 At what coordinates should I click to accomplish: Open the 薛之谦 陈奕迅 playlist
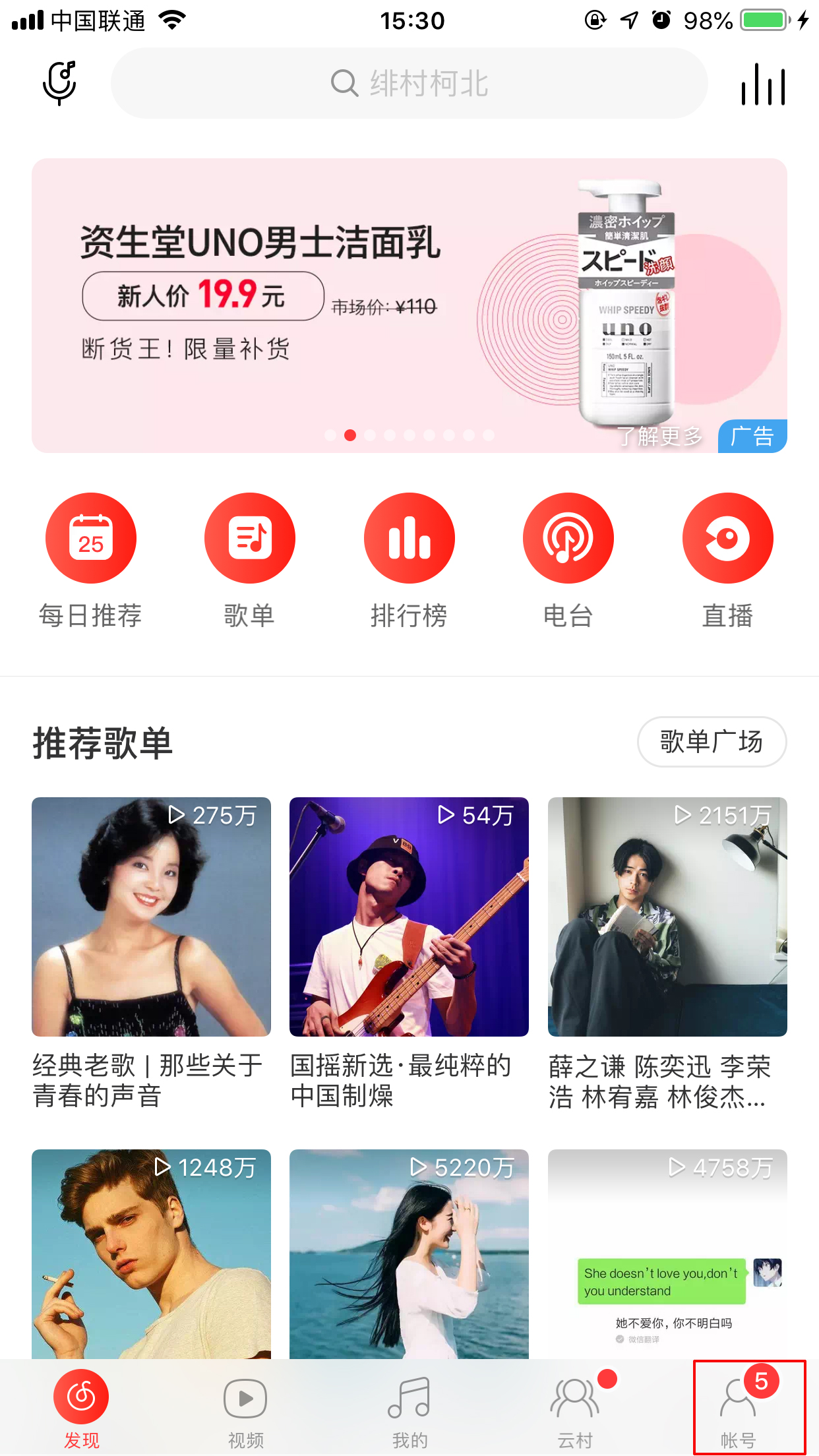667,917
